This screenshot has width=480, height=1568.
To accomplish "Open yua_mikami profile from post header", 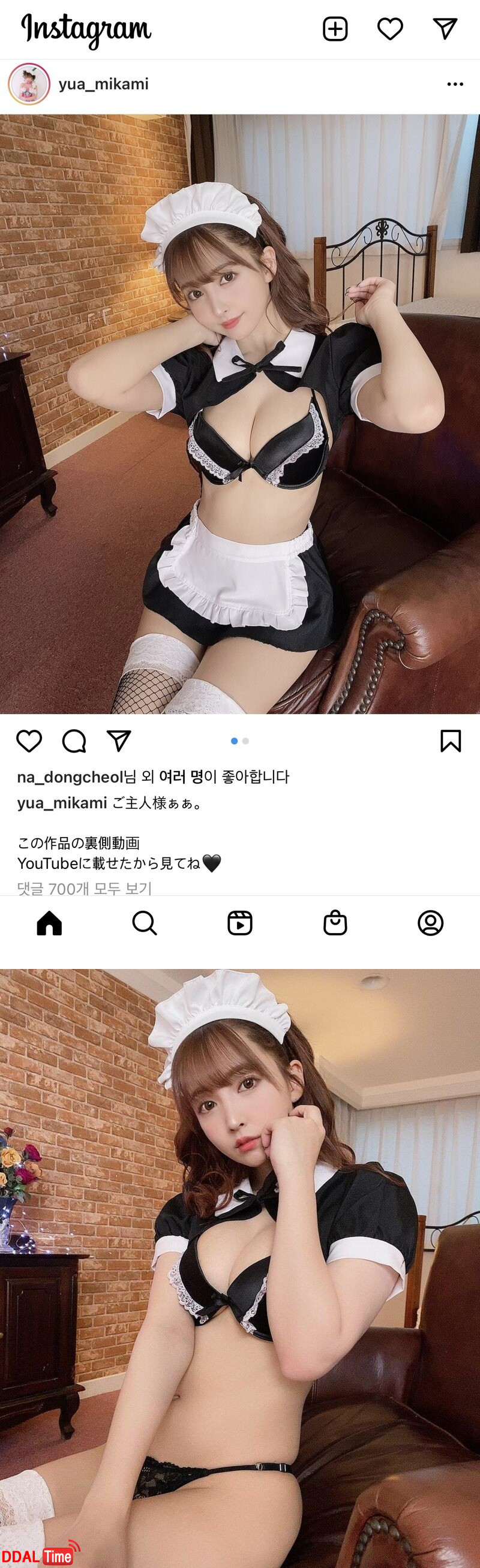I will [103, 84].
